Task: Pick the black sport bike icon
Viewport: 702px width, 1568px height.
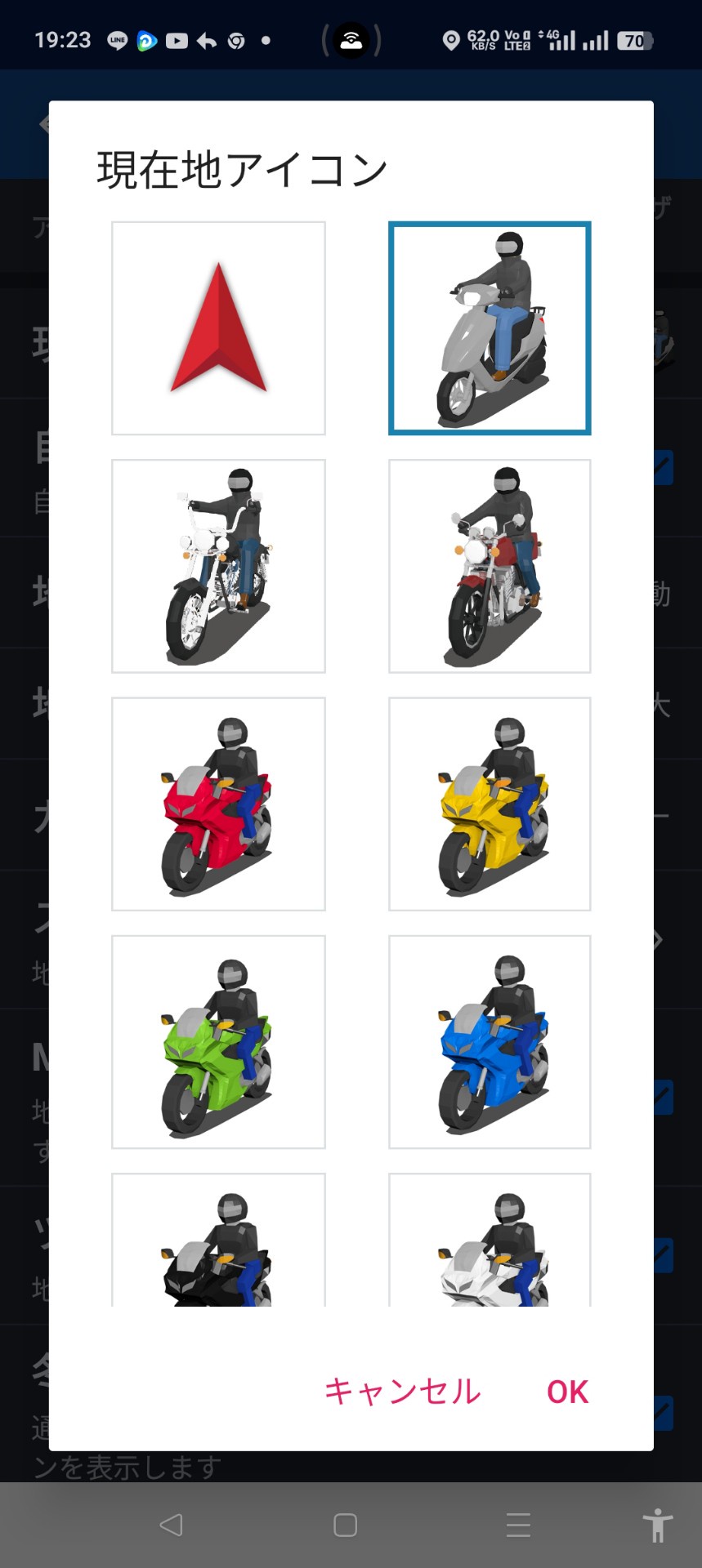Action: point(218,1241)
